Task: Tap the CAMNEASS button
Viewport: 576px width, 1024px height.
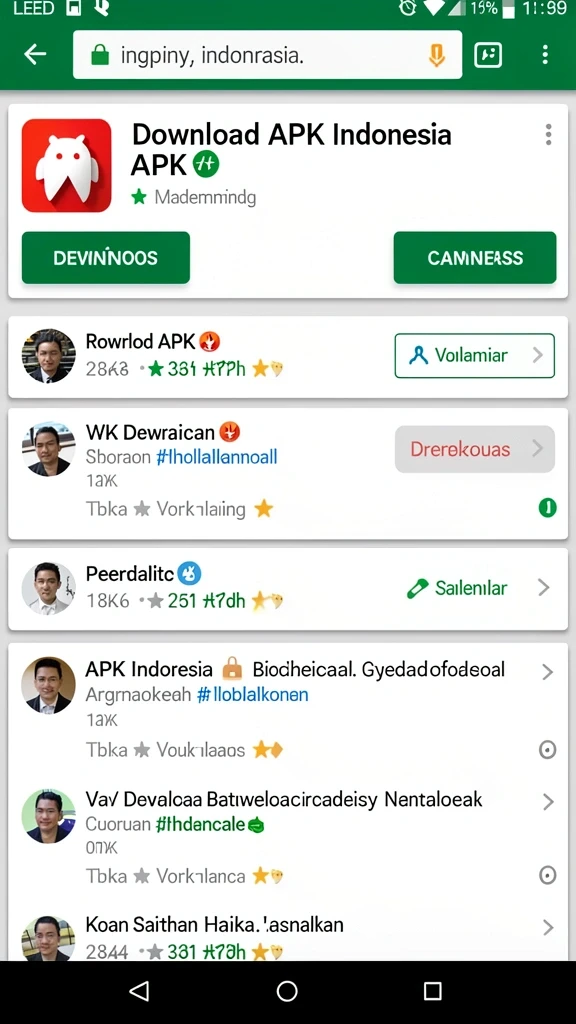Action: tap(475, 258)
